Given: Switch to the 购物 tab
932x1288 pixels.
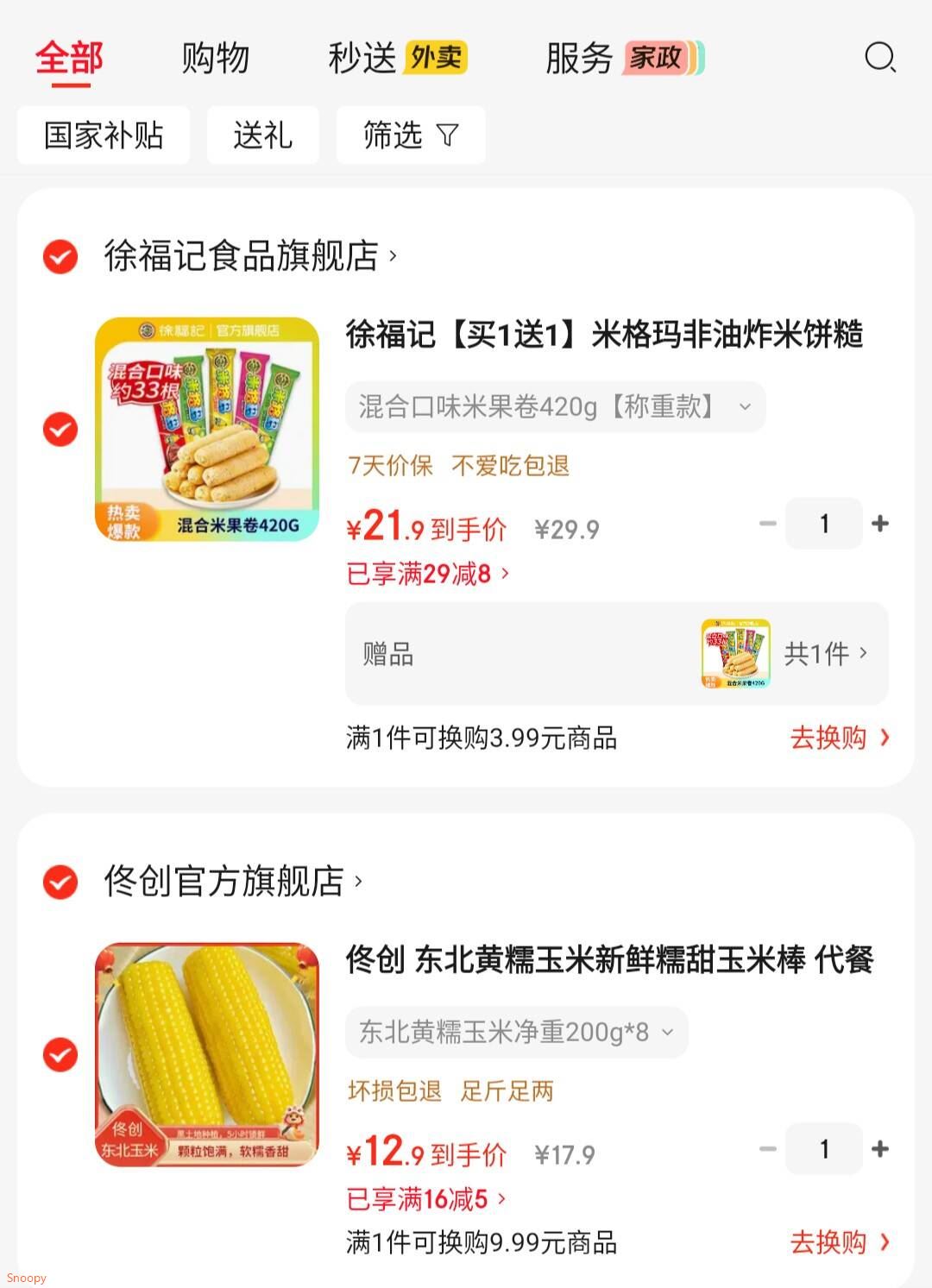Looking at the screenshot, I should (215, 59).
